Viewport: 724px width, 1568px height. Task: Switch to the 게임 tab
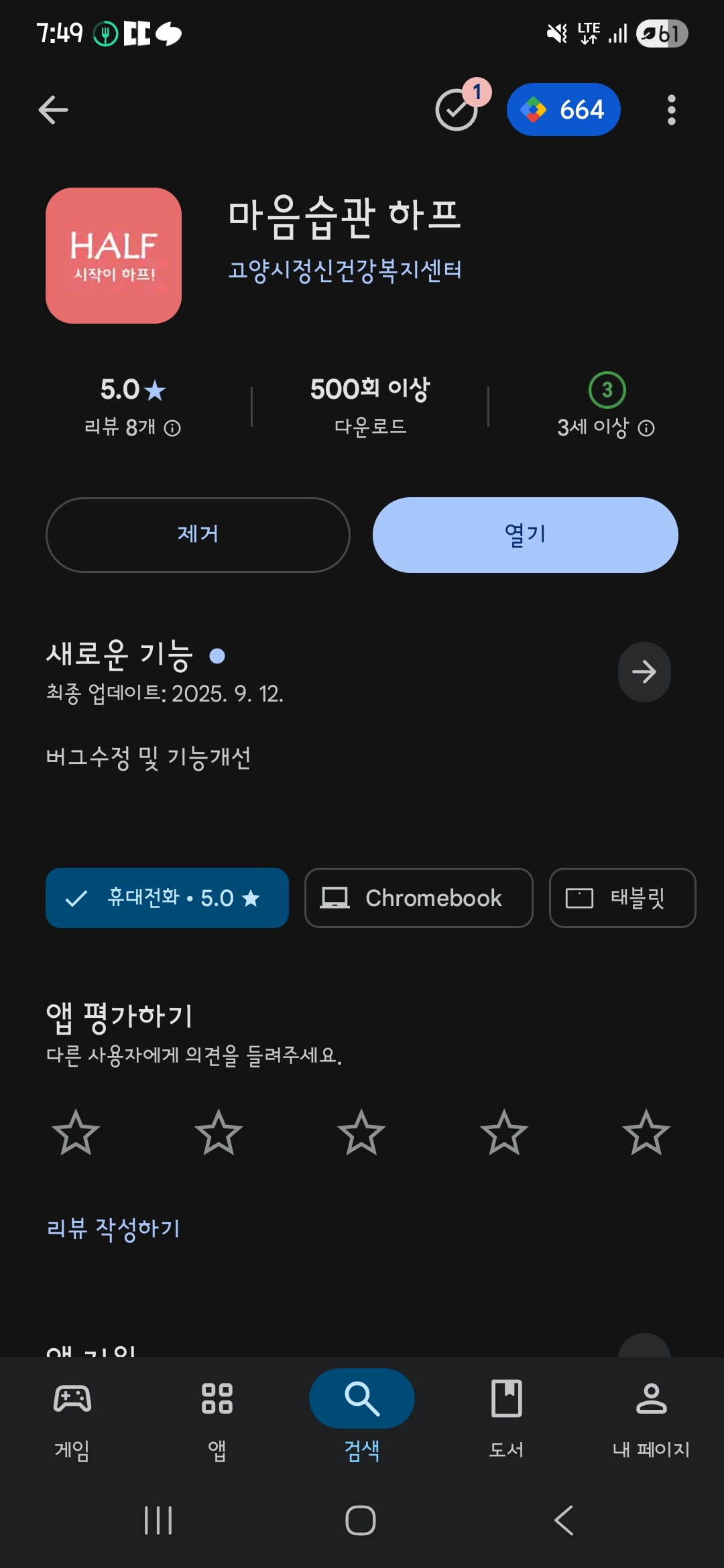click(x=72, y=1415)
